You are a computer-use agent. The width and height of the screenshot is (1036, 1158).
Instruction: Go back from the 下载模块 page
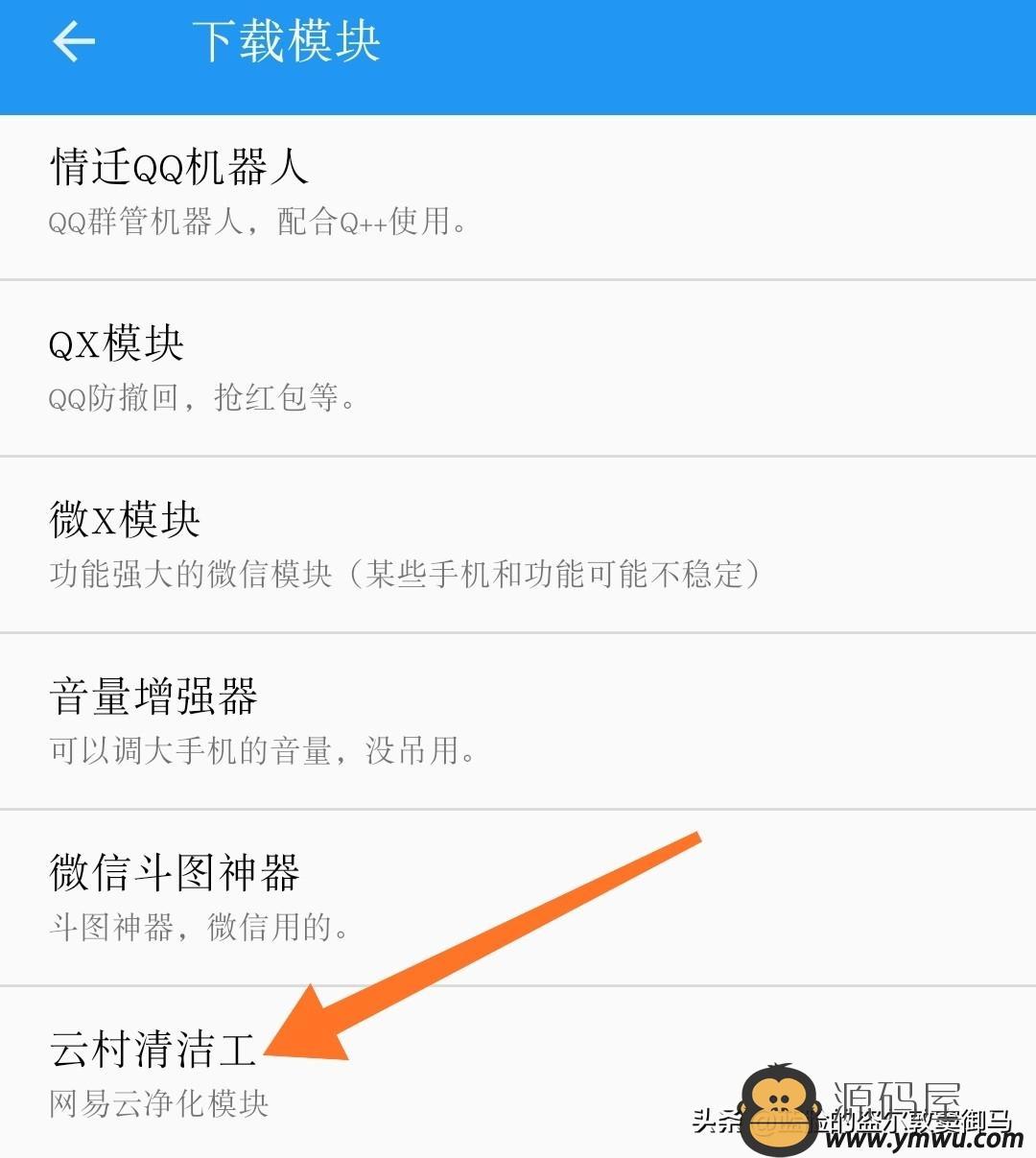(x=74, y=42)
